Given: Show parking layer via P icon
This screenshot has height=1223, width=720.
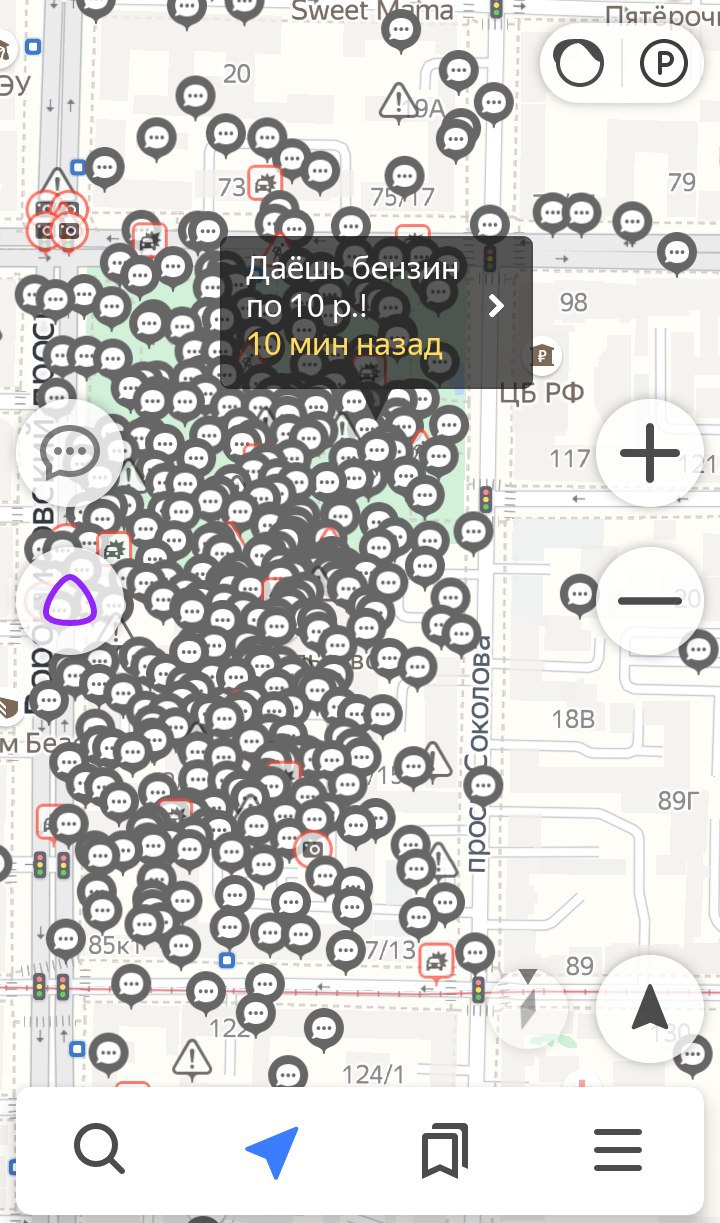Looking at the screenshot, I should [x=665, y=65].
